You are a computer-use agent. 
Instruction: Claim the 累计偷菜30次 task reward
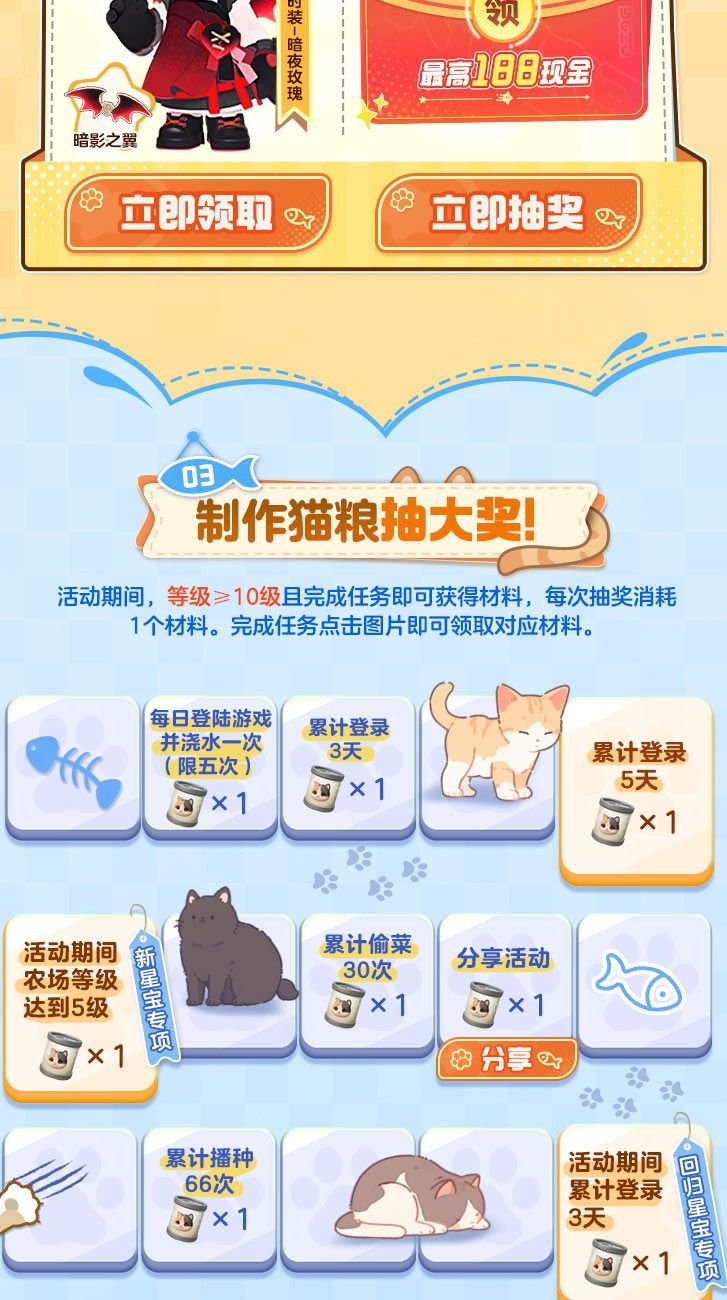367,984
